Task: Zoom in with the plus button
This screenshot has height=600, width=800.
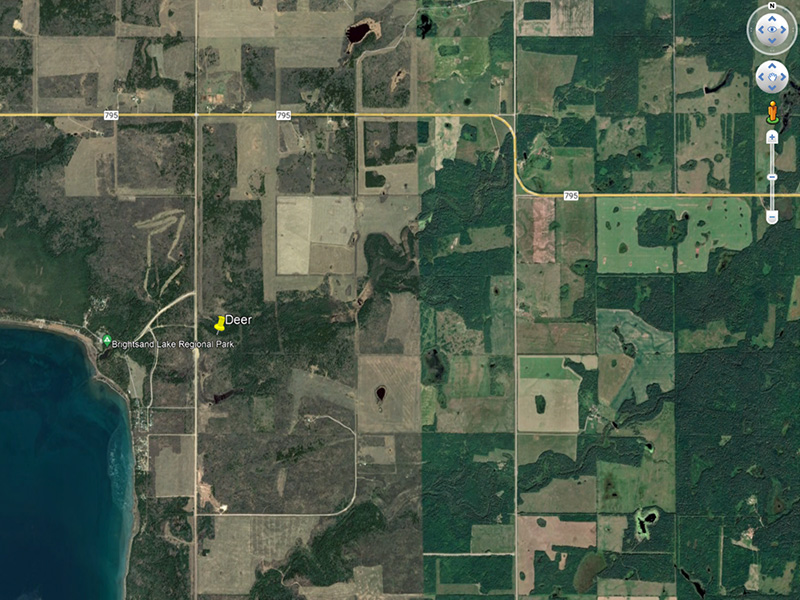Action: click(x=772, y=137)
